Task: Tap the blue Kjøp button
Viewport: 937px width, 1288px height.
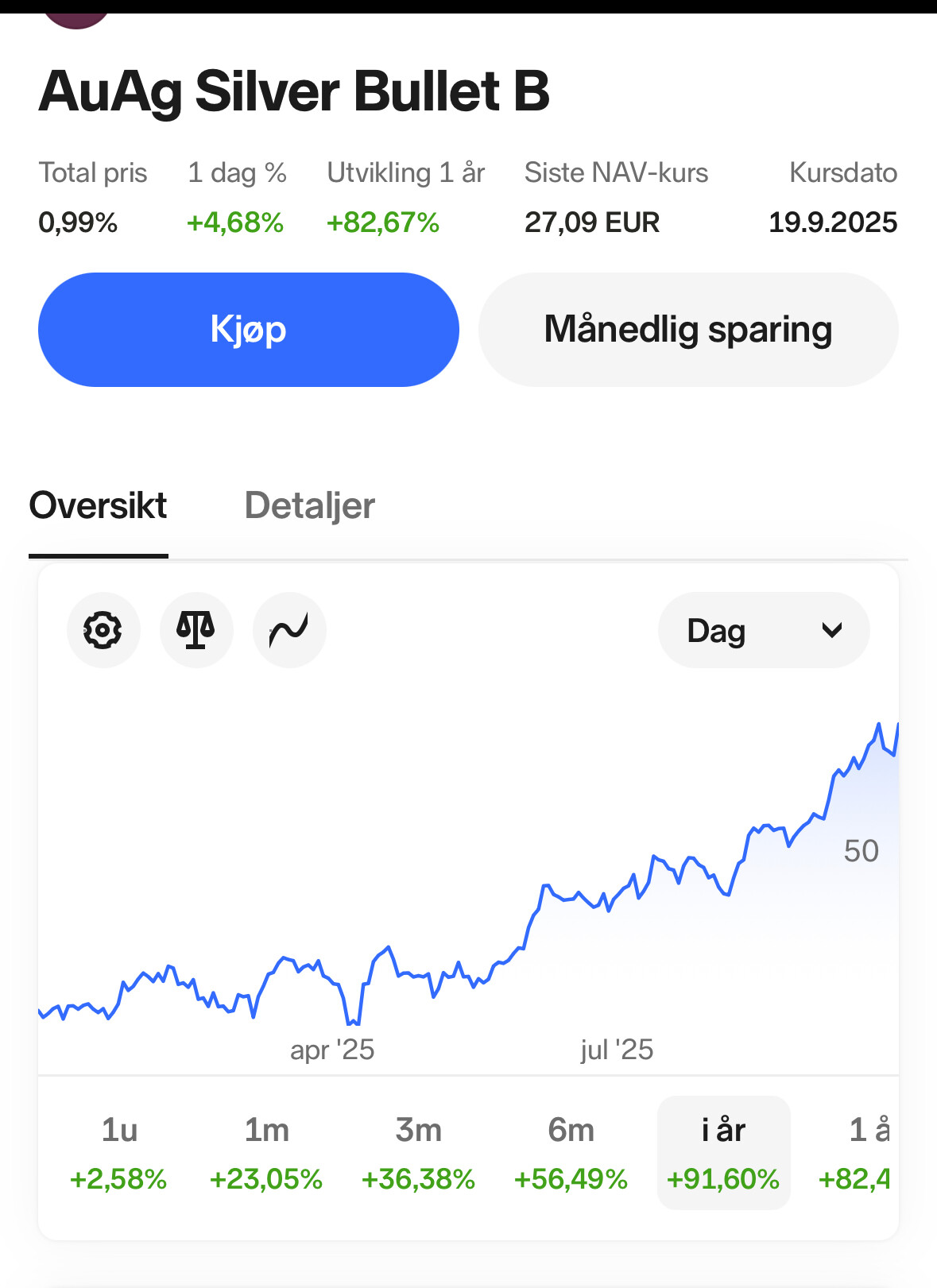Action: 248,330
